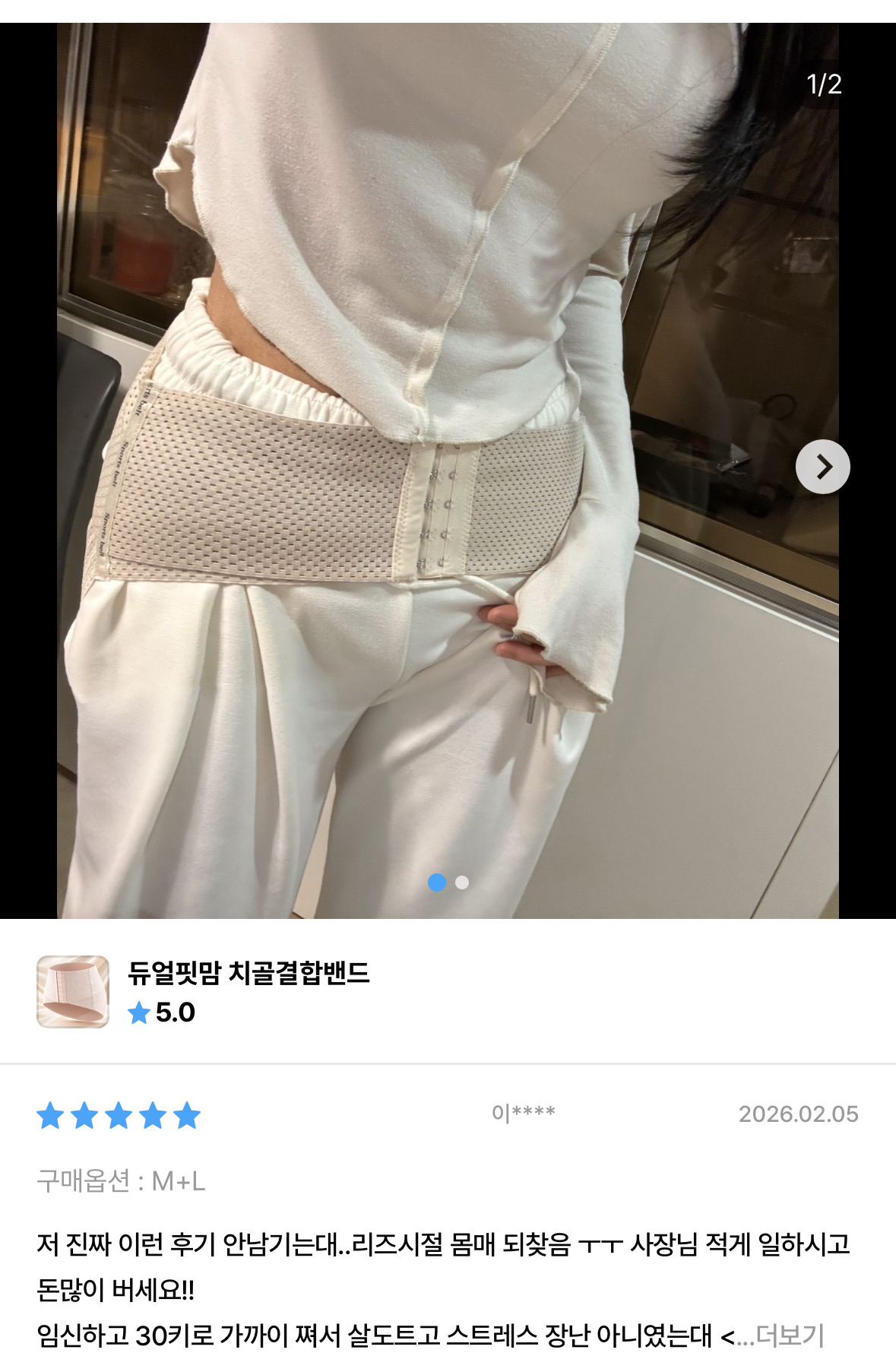This screenshot has width=896, height=1372.
Task: Go to the next review photo
Action: pos(822,467)
